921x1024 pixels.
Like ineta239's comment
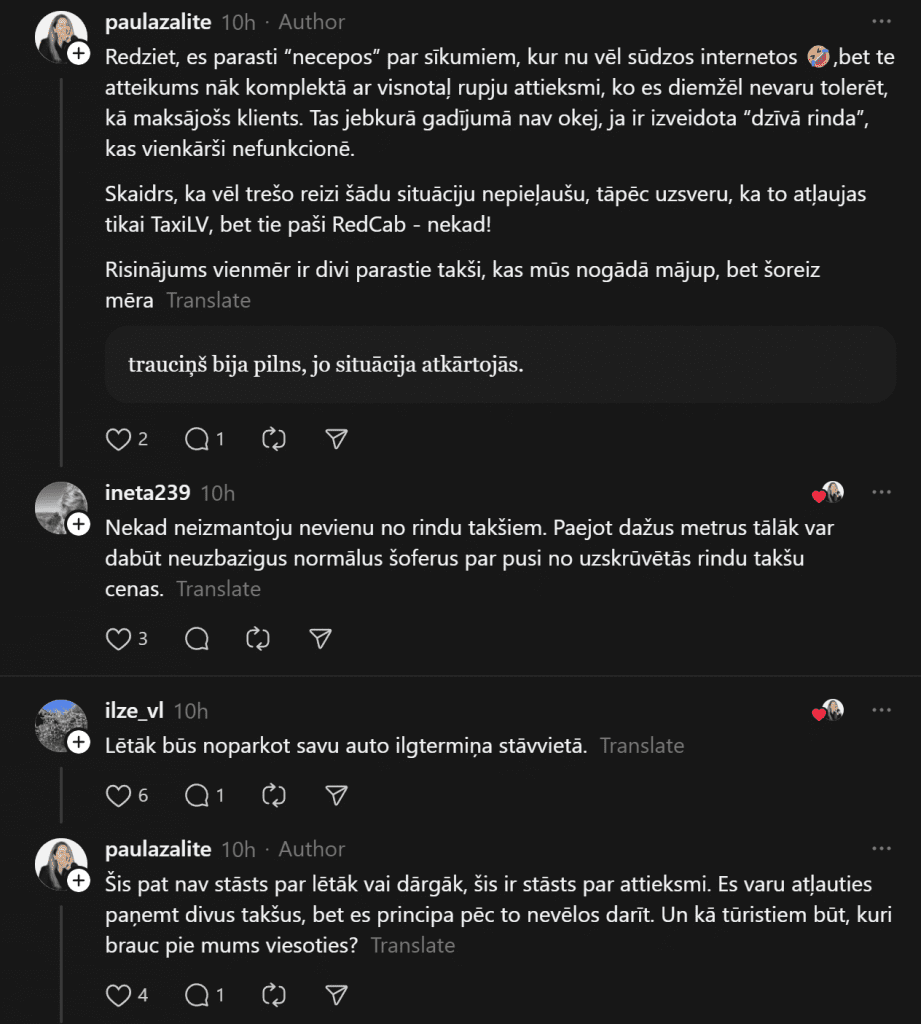[119, 638]
